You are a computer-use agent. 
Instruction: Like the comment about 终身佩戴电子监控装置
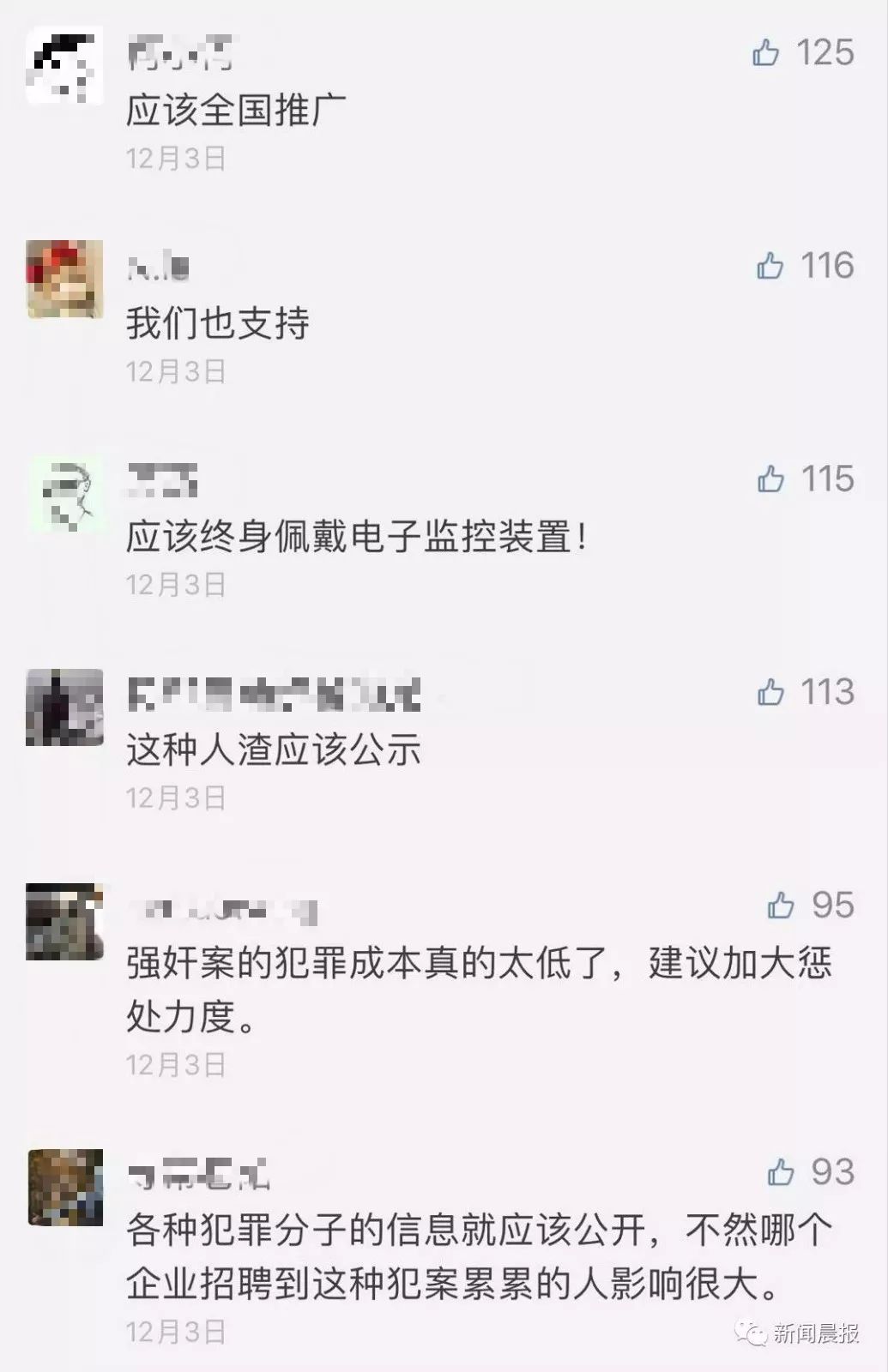770,478
